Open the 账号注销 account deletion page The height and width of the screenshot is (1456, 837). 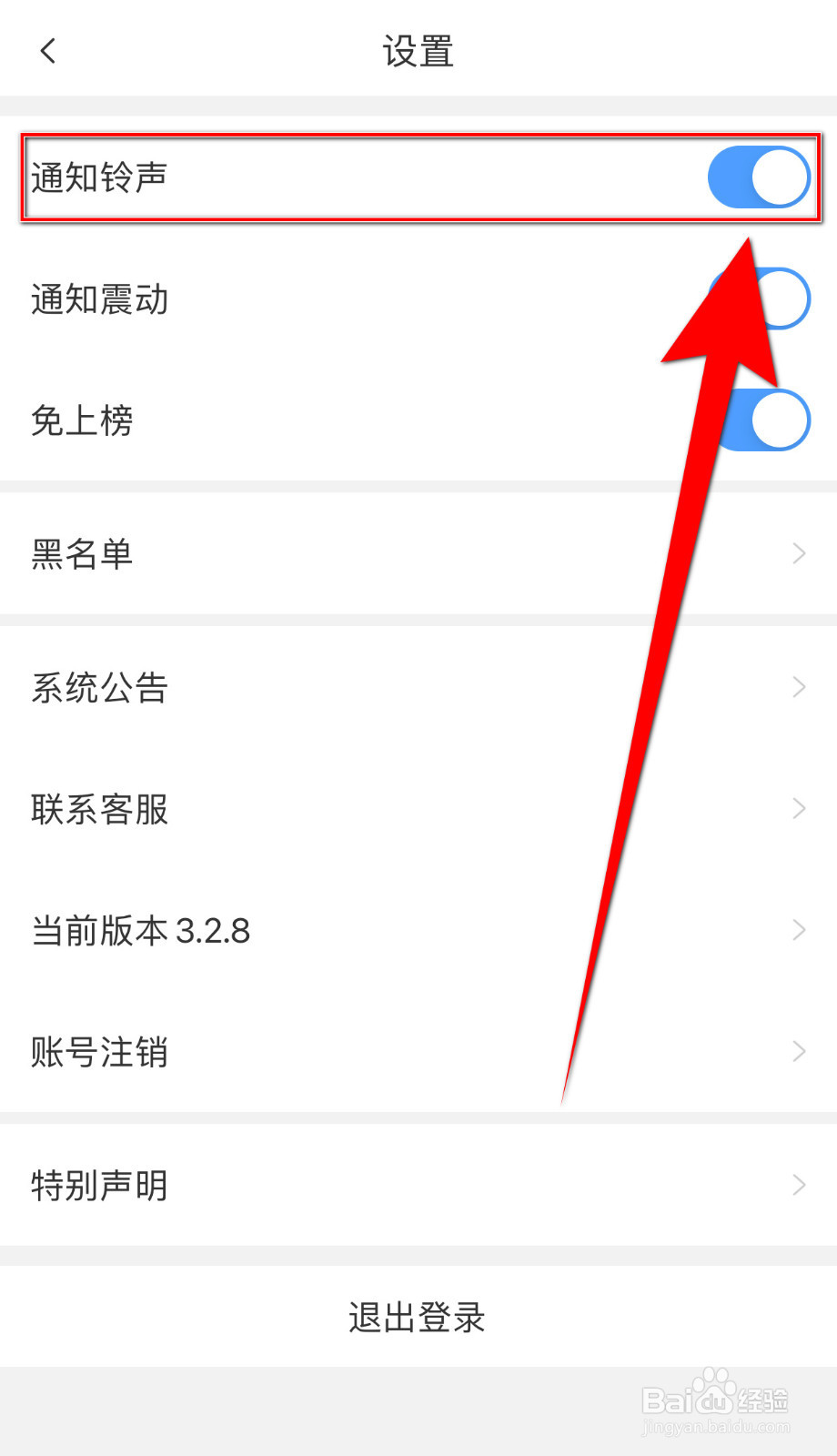pyautogui.click(x=418, y=1051)
